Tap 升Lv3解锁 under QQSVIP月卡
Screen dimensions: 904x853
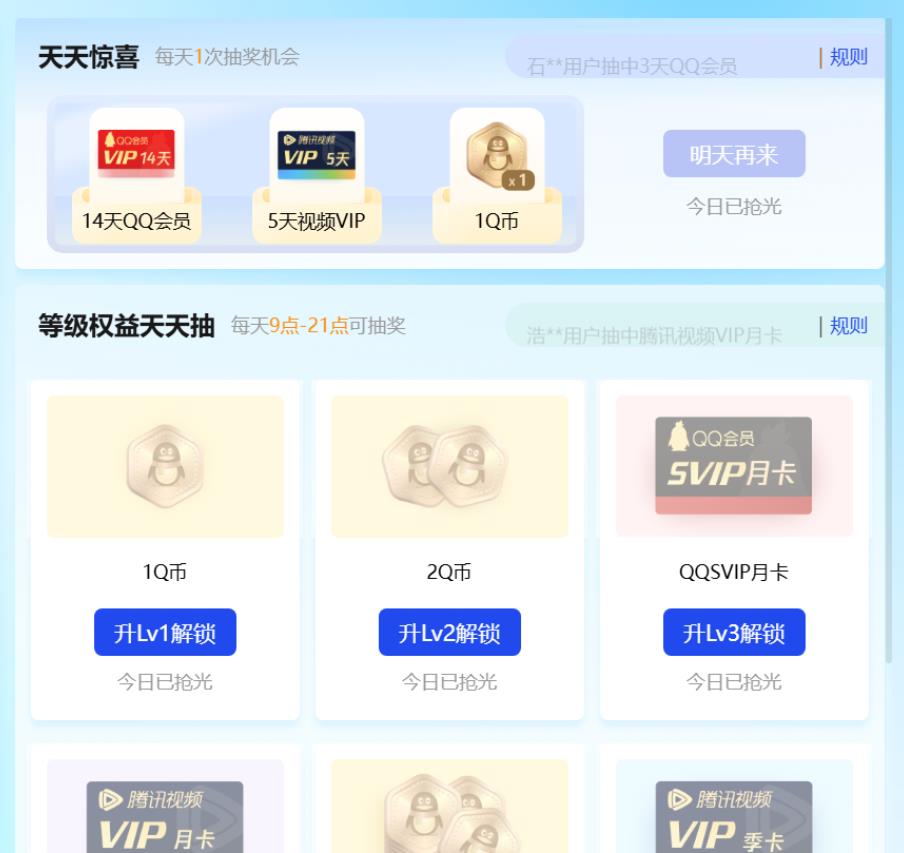tap(733, 632)
